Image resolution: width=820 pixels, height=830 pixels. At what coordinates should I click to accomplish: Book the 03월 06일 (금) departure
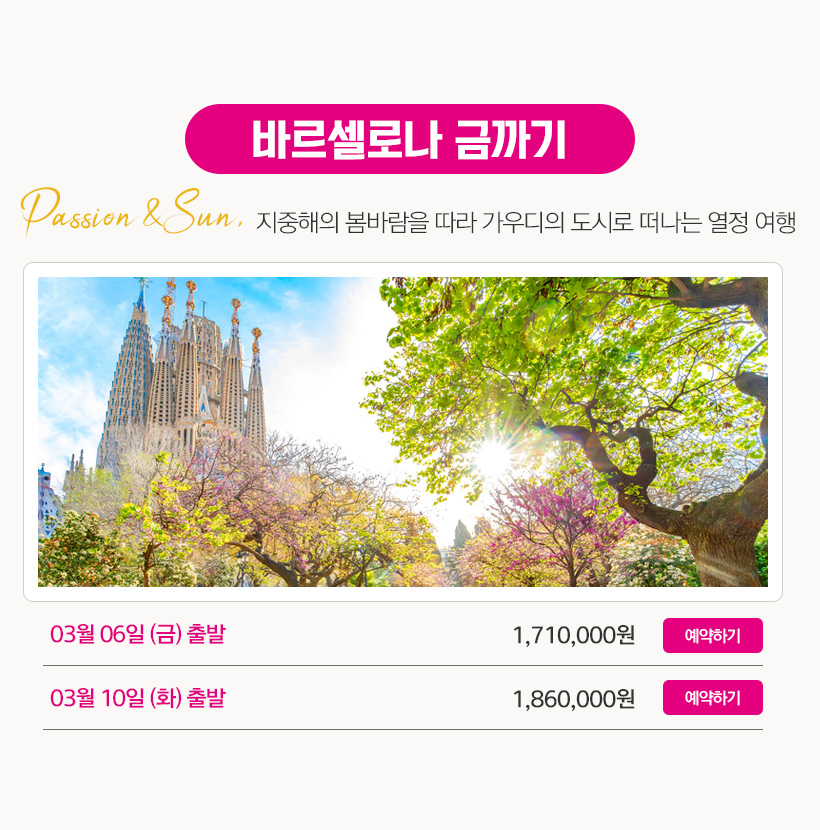(712, 635)
